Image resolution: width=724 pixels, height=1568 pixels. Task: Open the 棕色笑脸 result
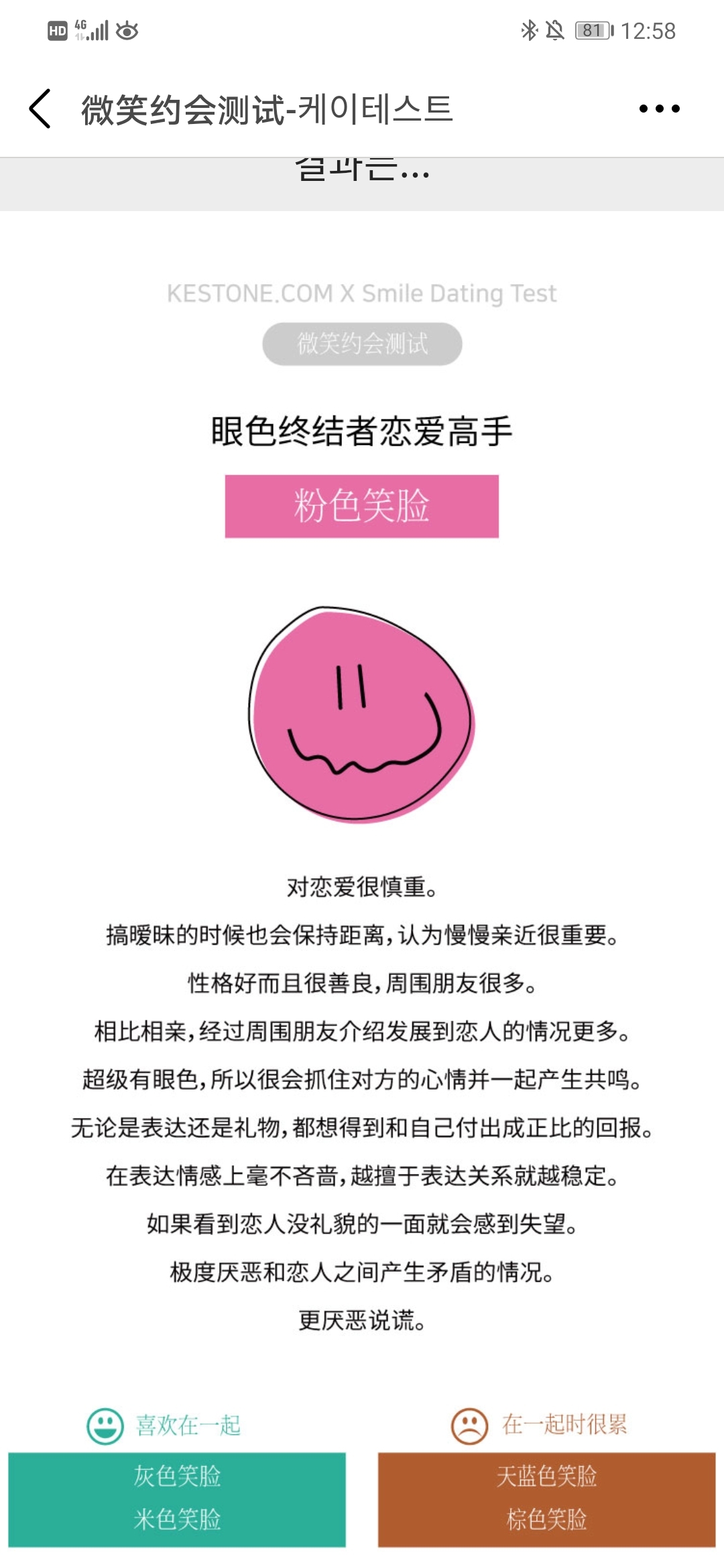click(546, 1519)
